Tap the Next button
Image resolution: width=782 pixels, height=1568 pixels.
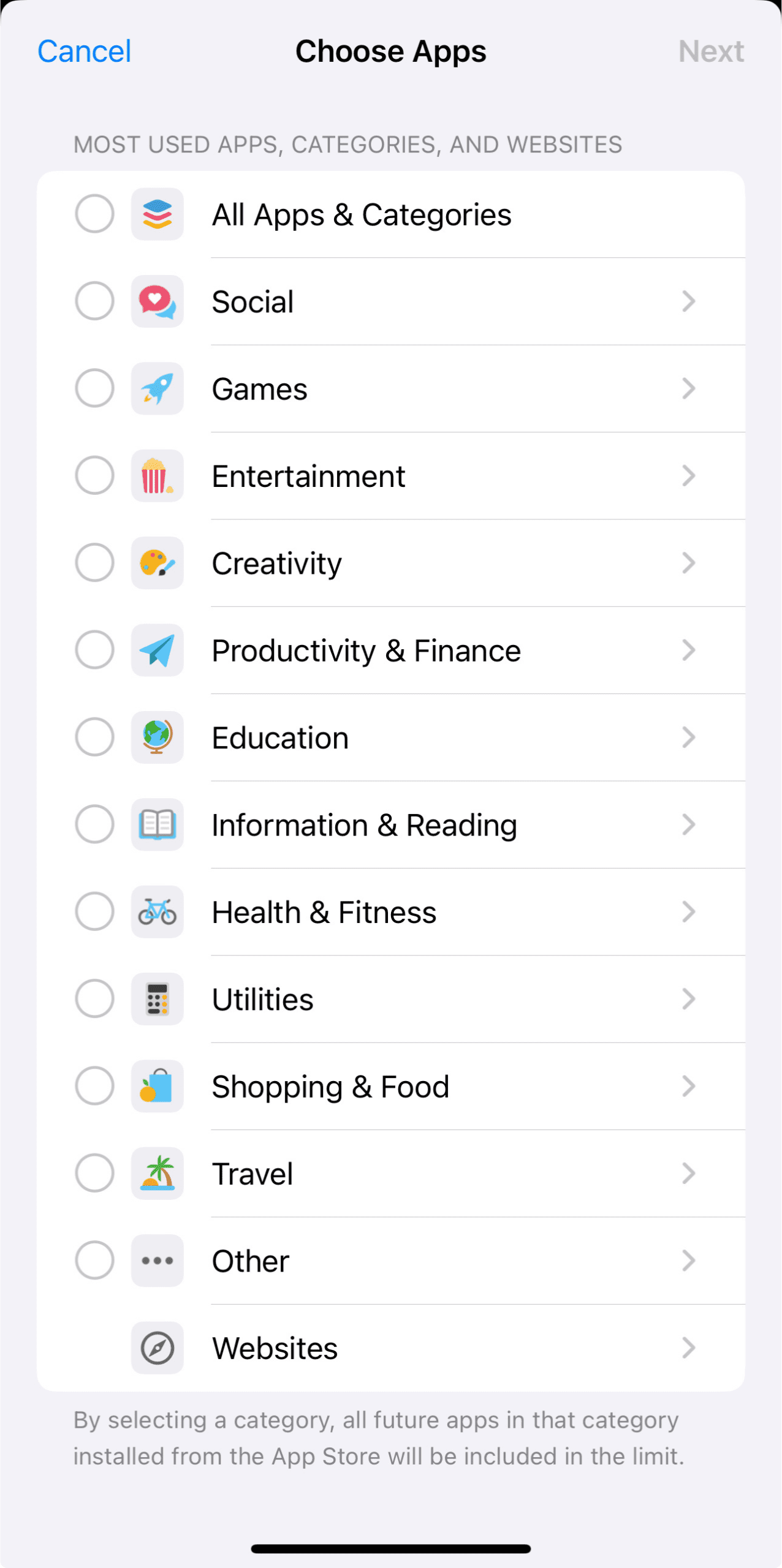click(x=711, y=51)
